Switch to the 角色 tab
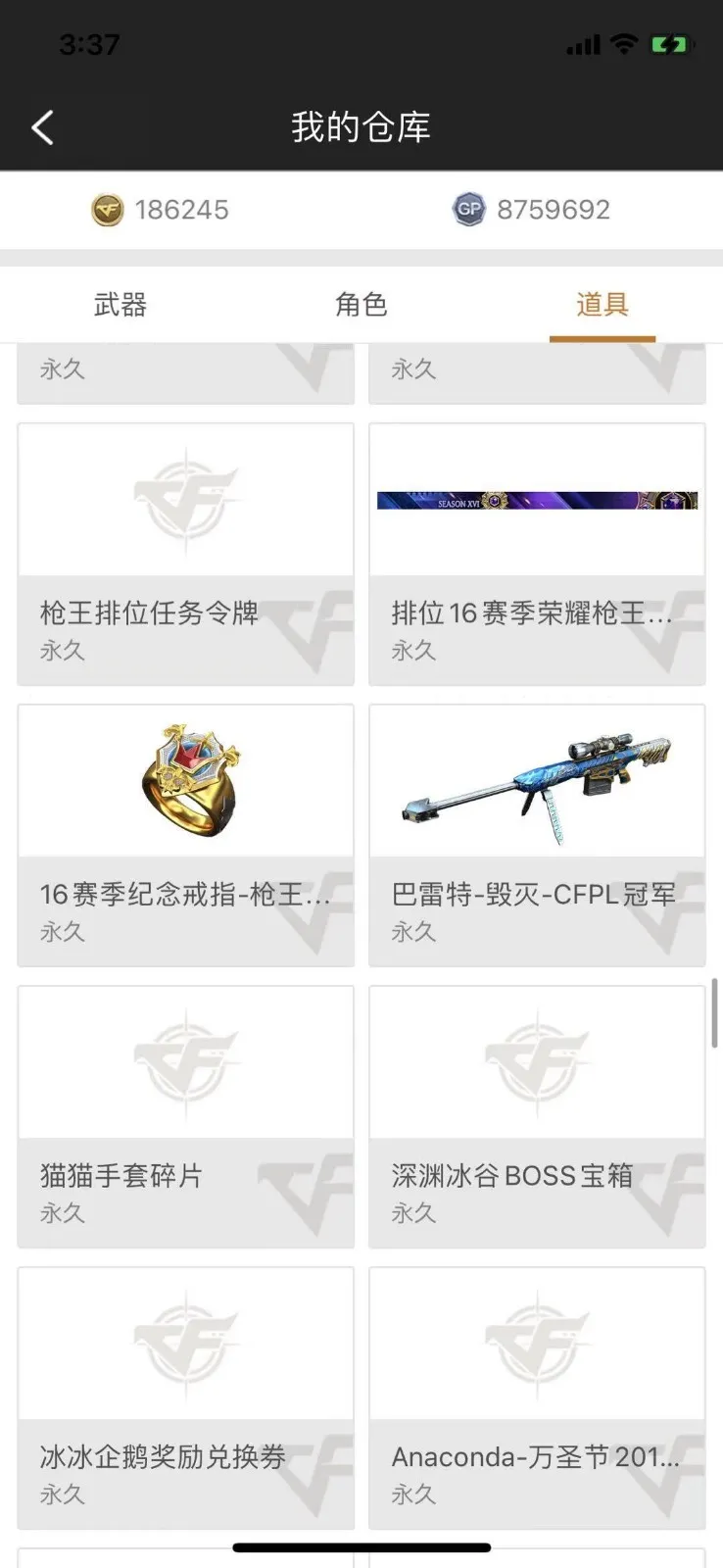The width and height of the screenshot is (723, 1568). (x=361, y=305)
